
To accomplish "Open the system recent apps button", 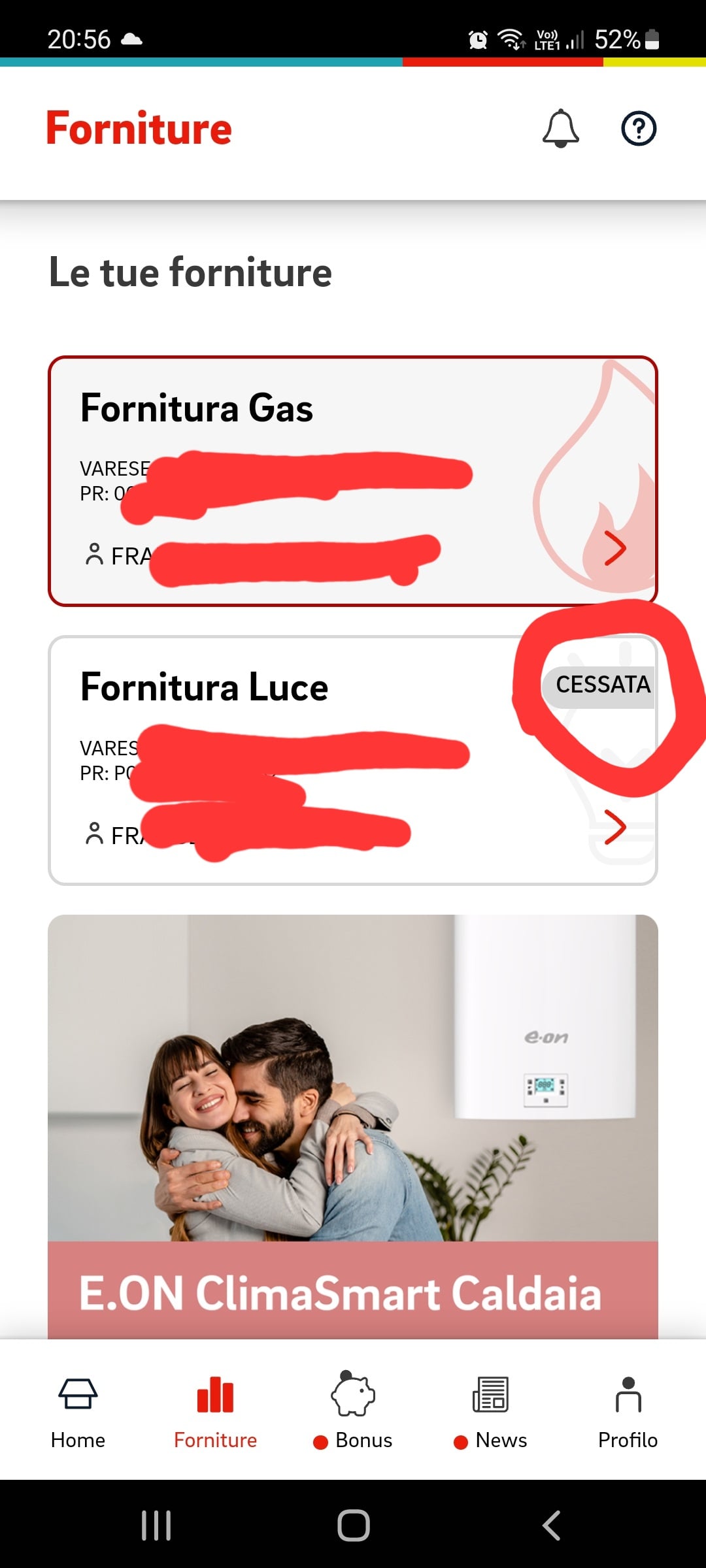I will (x=156, y=1526).
